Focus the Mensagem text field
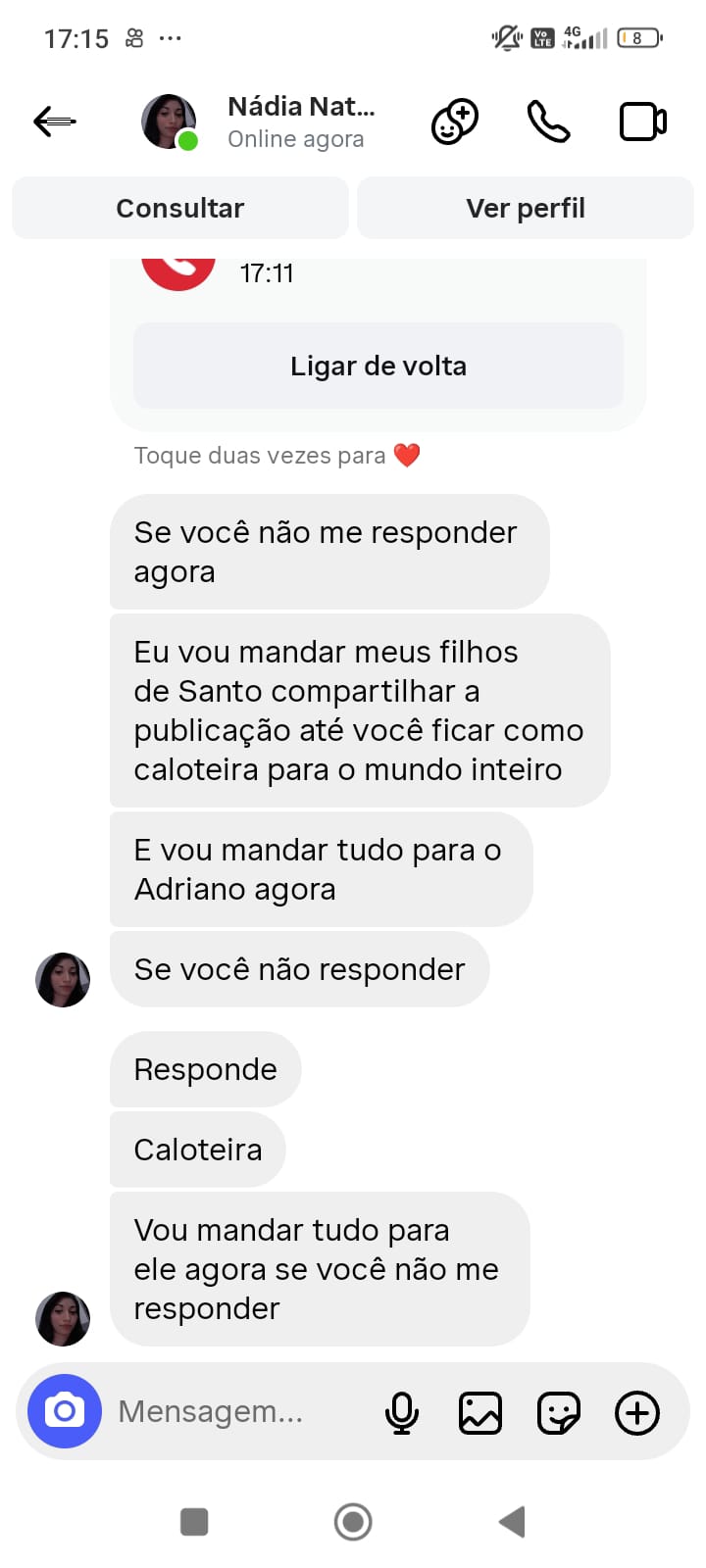This screenshot has height=1568, width=706. click(235, 1411)
